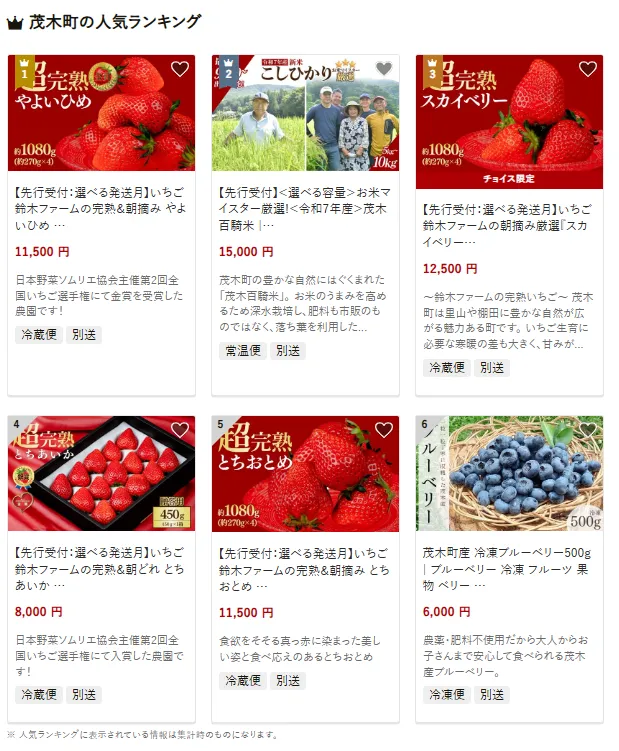Favorite the こしひかり rice item
Viewport: 619px width, 751px height.
click(384, 69)
